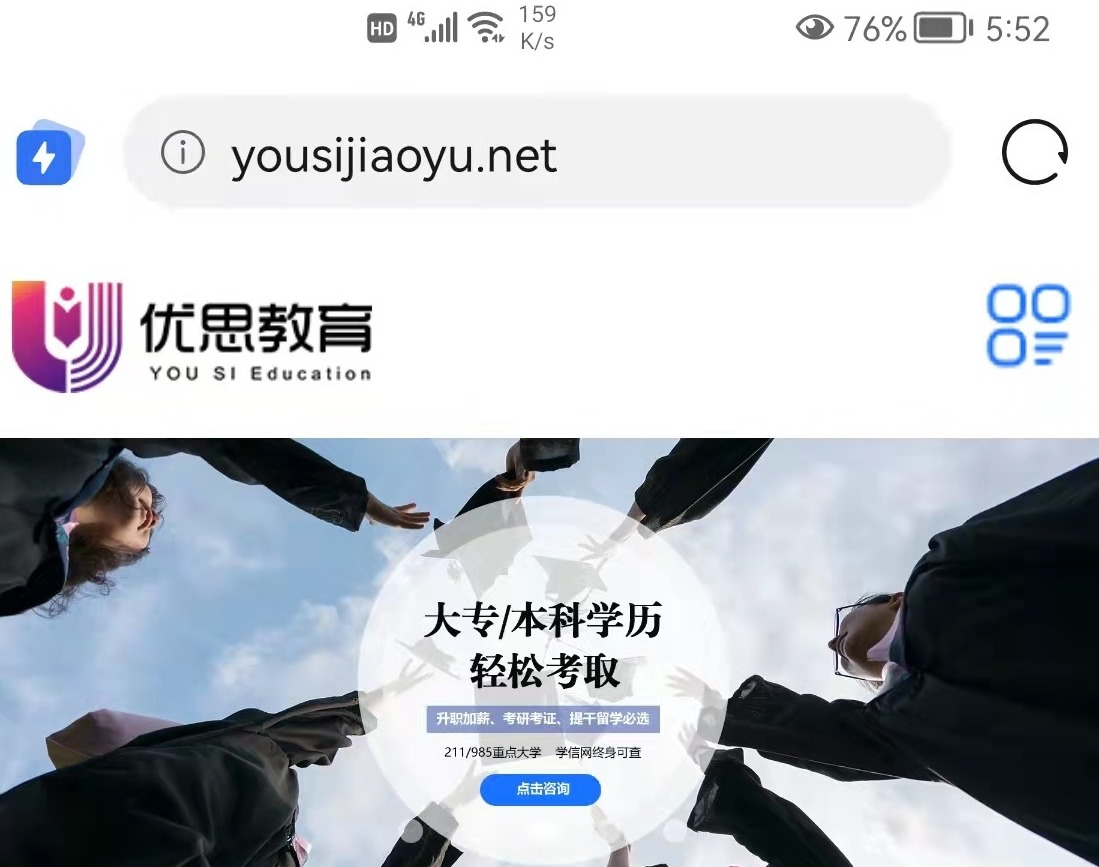
Task: View site info via the circled i icon
Action: coord(183,155)
